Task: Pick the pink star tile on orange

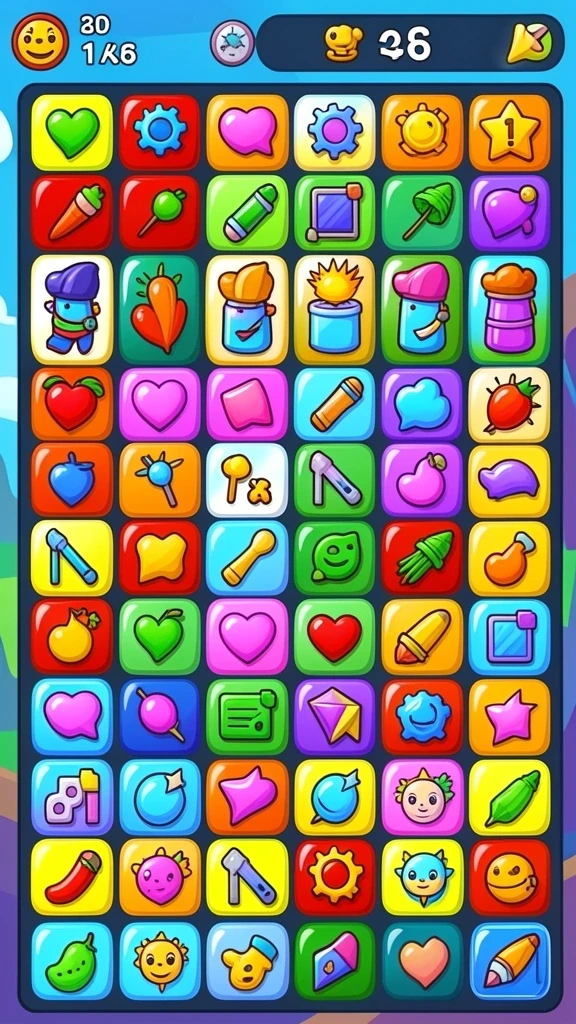Action: tap(509, 717)
